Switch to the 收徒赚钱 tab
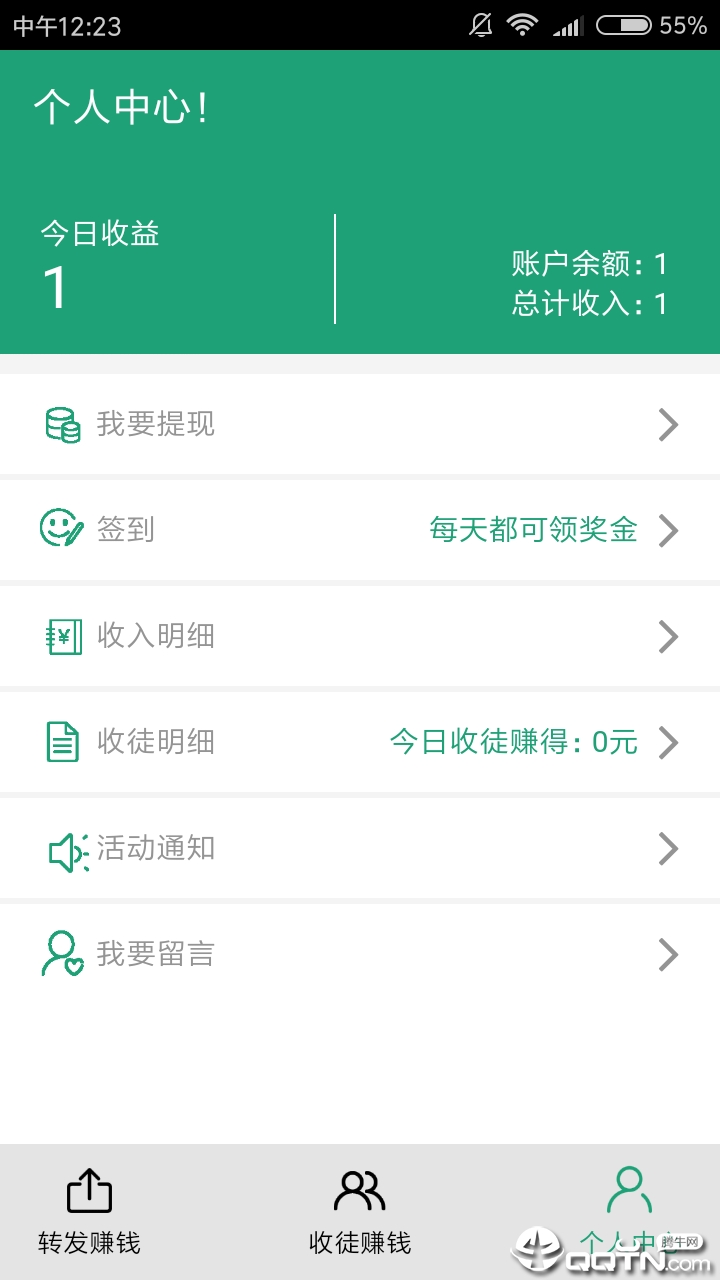 point(360,1212)
